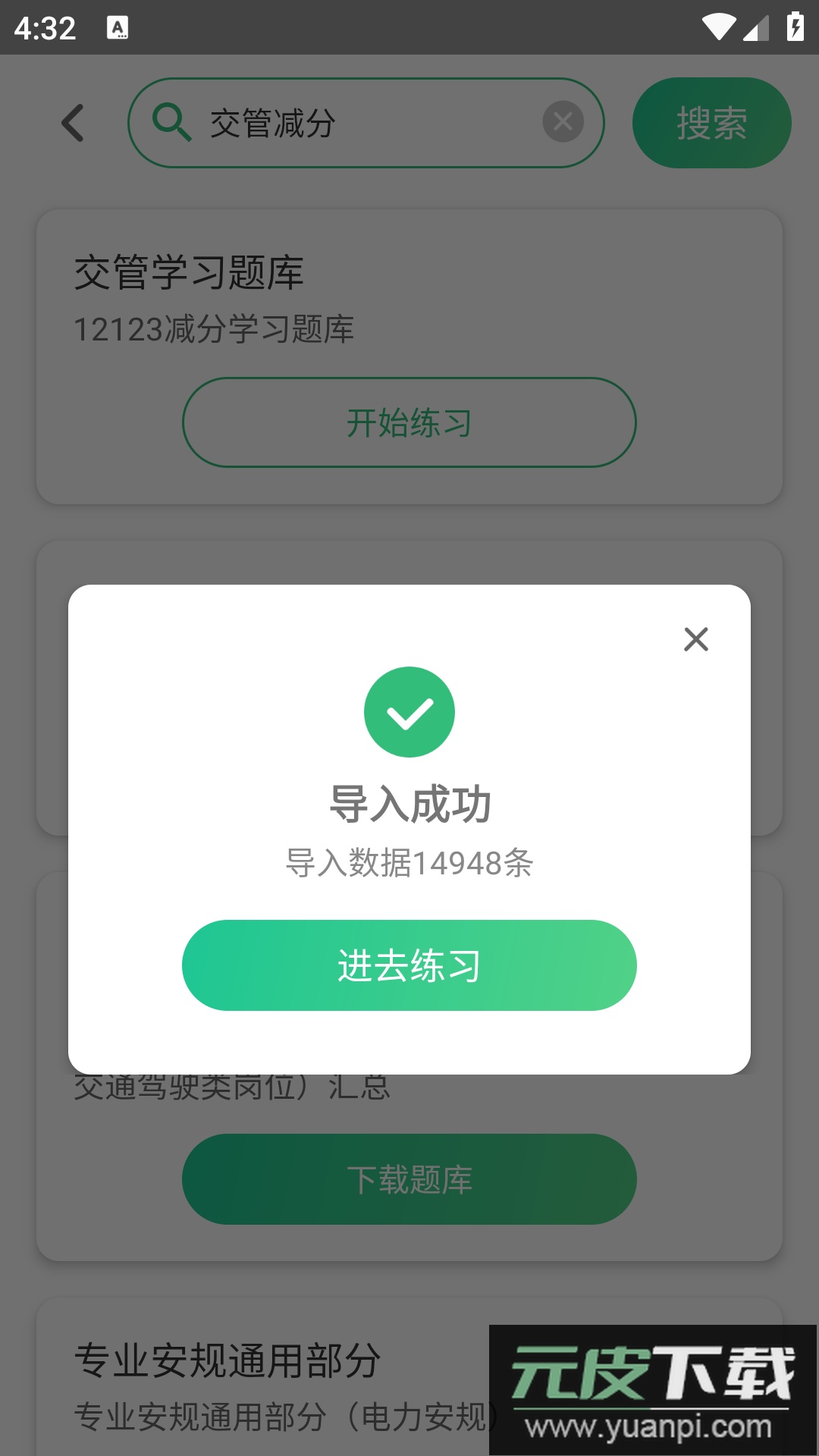Viewport: 819px width, 1456px height.
Task: Tap the 进去练习 button
Action: pos(409,965)
